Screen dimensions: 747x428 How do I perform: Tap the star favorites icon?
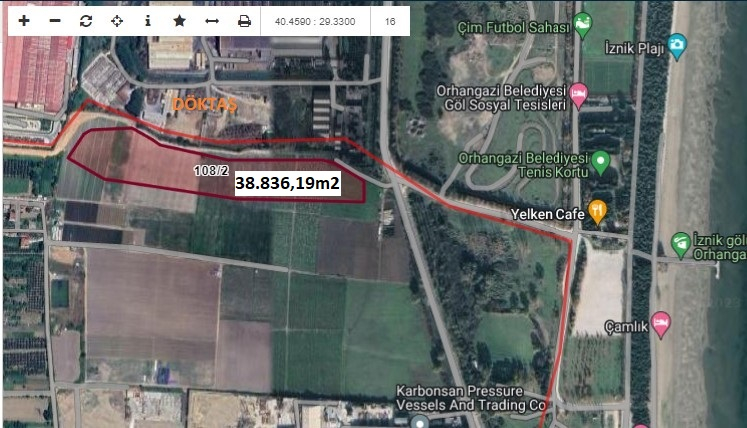[179, 21]
